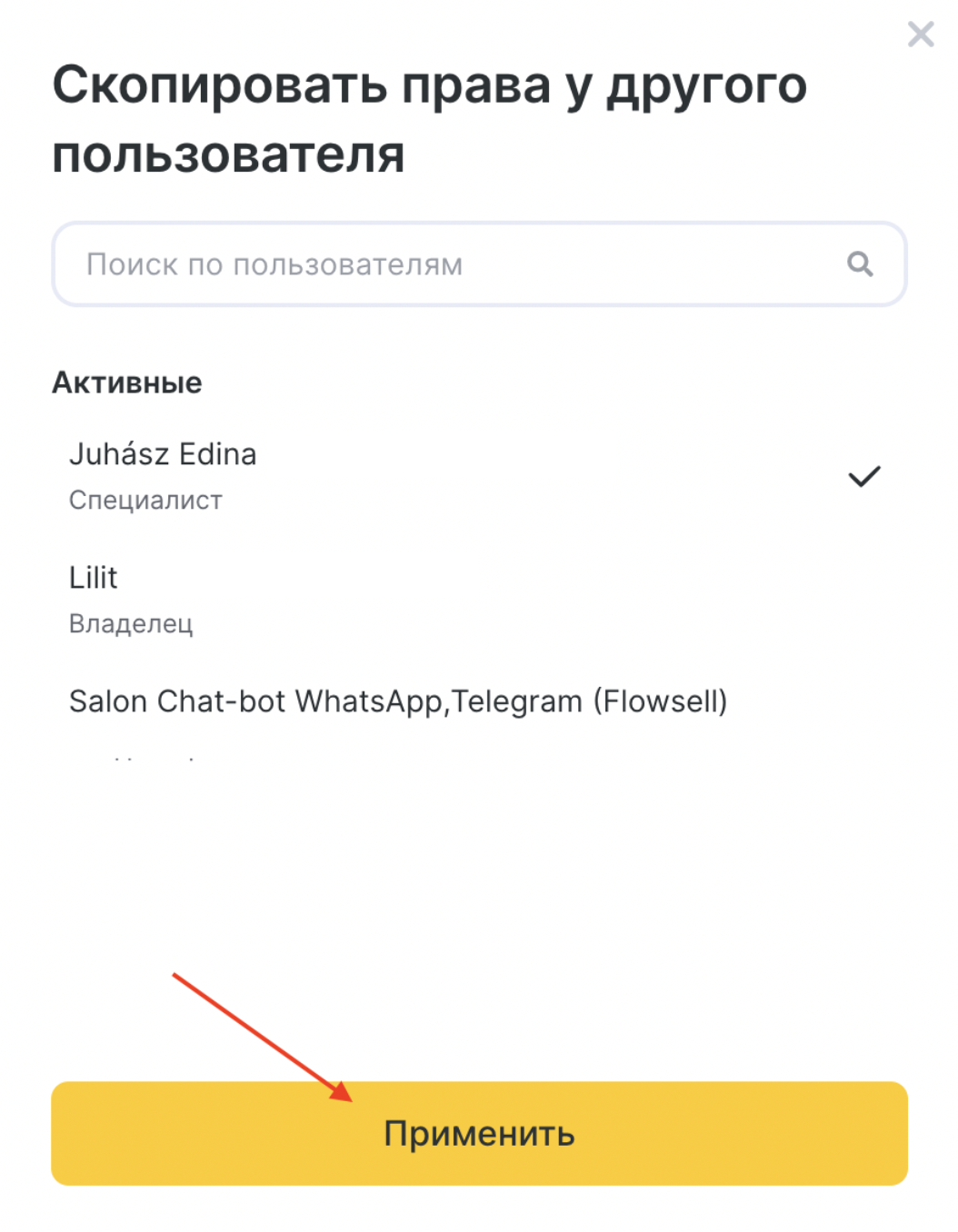Apply with the Применить button
958x1232 pixels.
click(479, 1133)
